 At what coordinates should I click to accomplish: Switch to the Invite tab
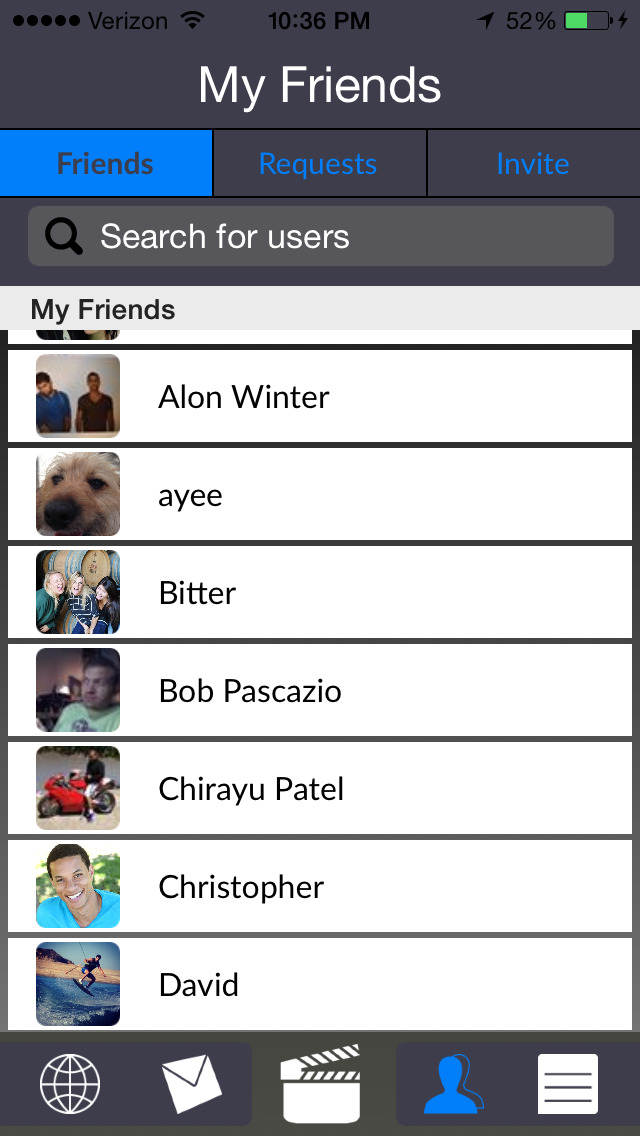pos(533,164)
